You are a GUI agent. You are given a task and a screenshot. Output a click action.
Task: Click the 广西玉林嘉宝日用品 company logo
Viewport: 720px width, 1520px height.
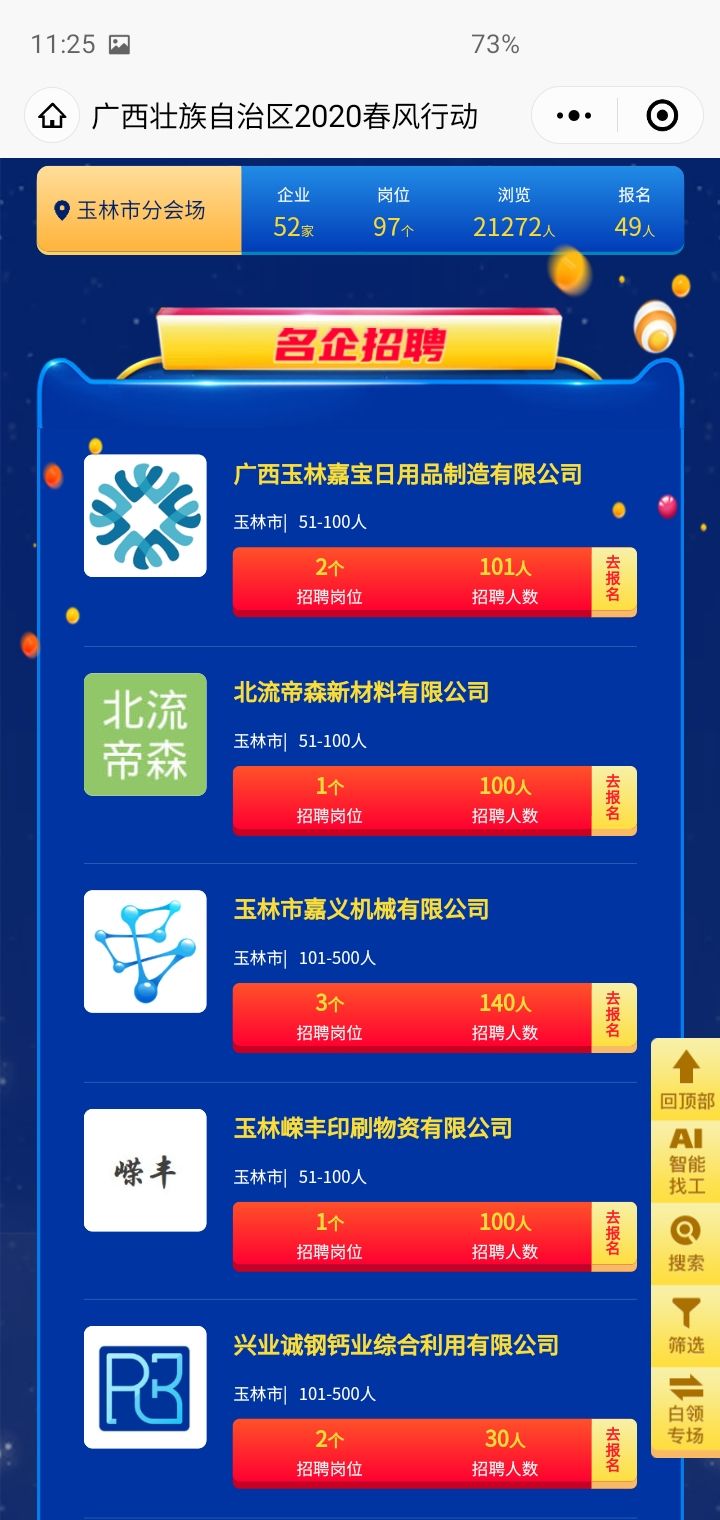tap(144, 516)
